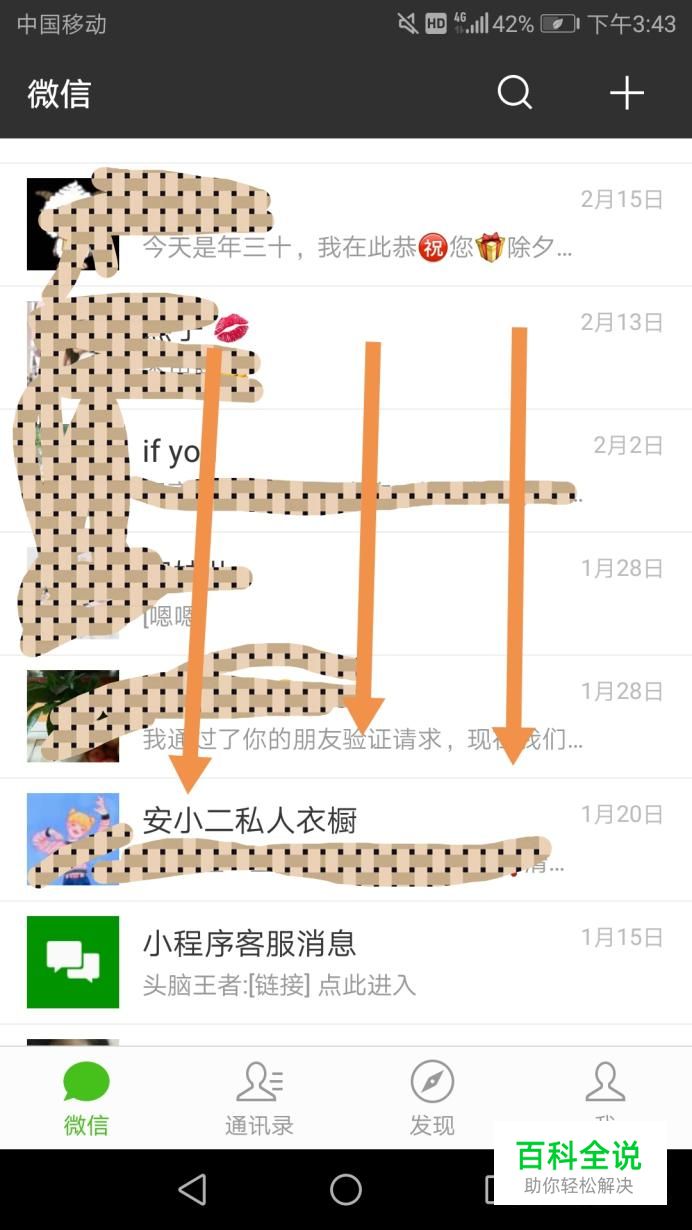The image size is (692, 1230).
Task: Select the 微信 tab
Action: click(x=86, y=1098)
